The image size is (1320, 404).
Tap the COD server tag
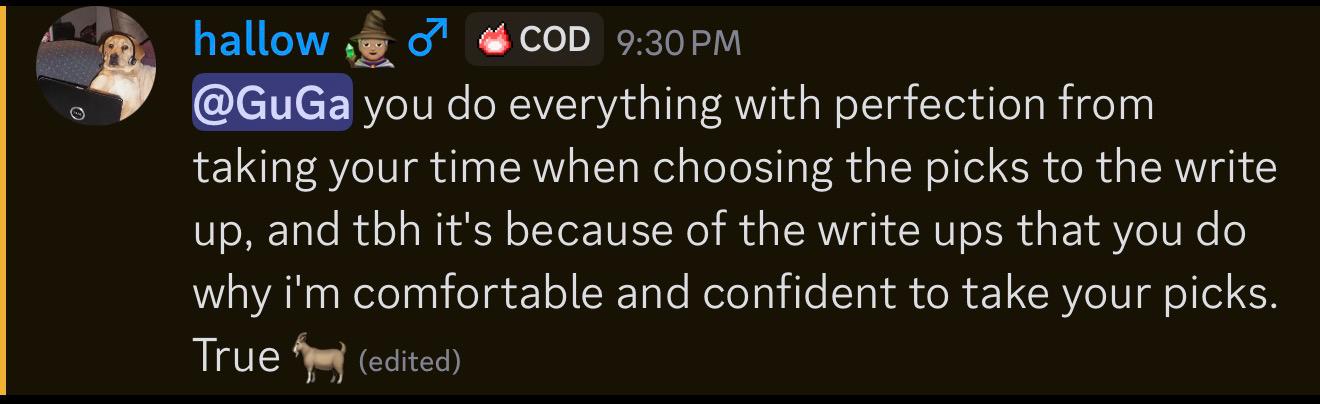click(x=534, y=41)
